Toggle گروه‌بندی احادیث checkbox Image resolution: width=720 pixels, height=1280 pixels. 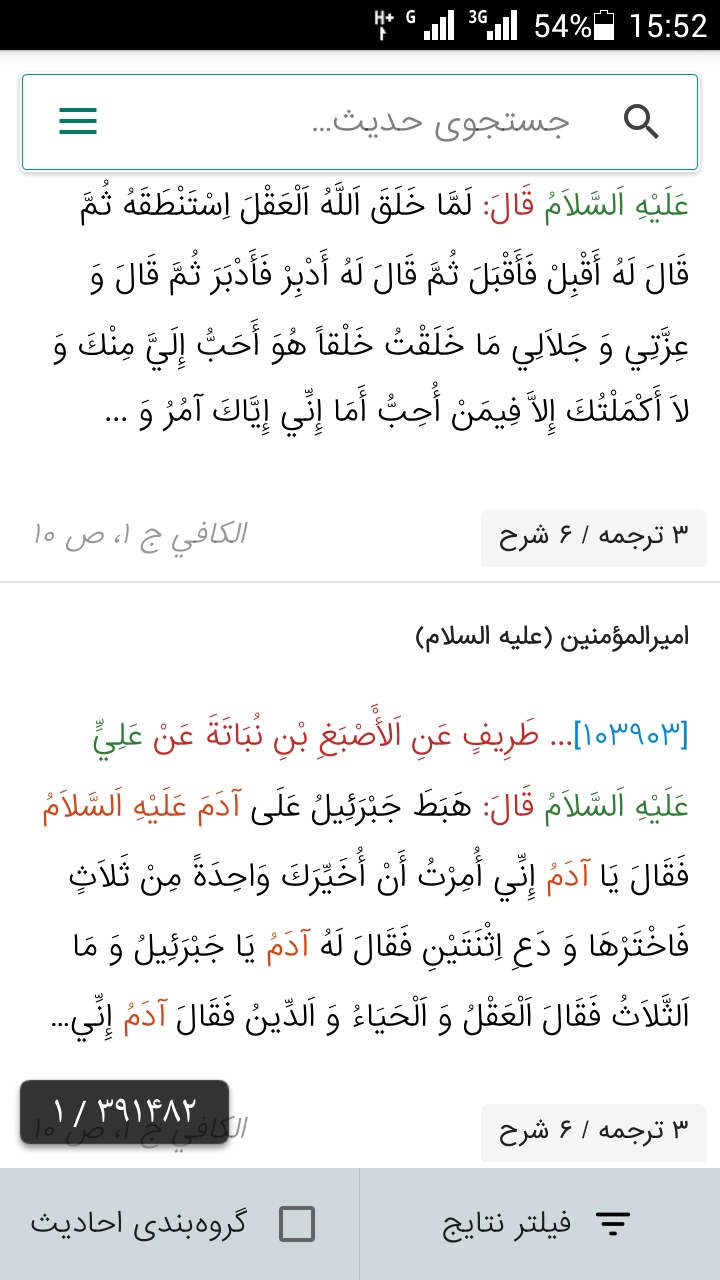tap(297, 1224)
